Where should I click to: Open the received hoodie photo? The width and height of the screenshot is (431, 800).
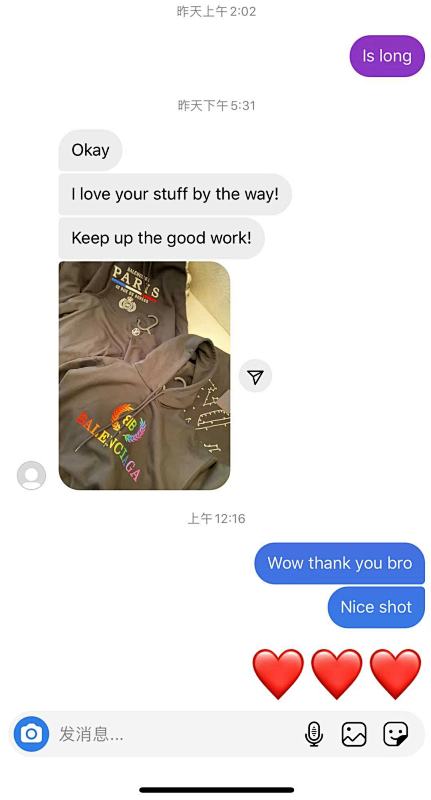(x=144, y=376)
